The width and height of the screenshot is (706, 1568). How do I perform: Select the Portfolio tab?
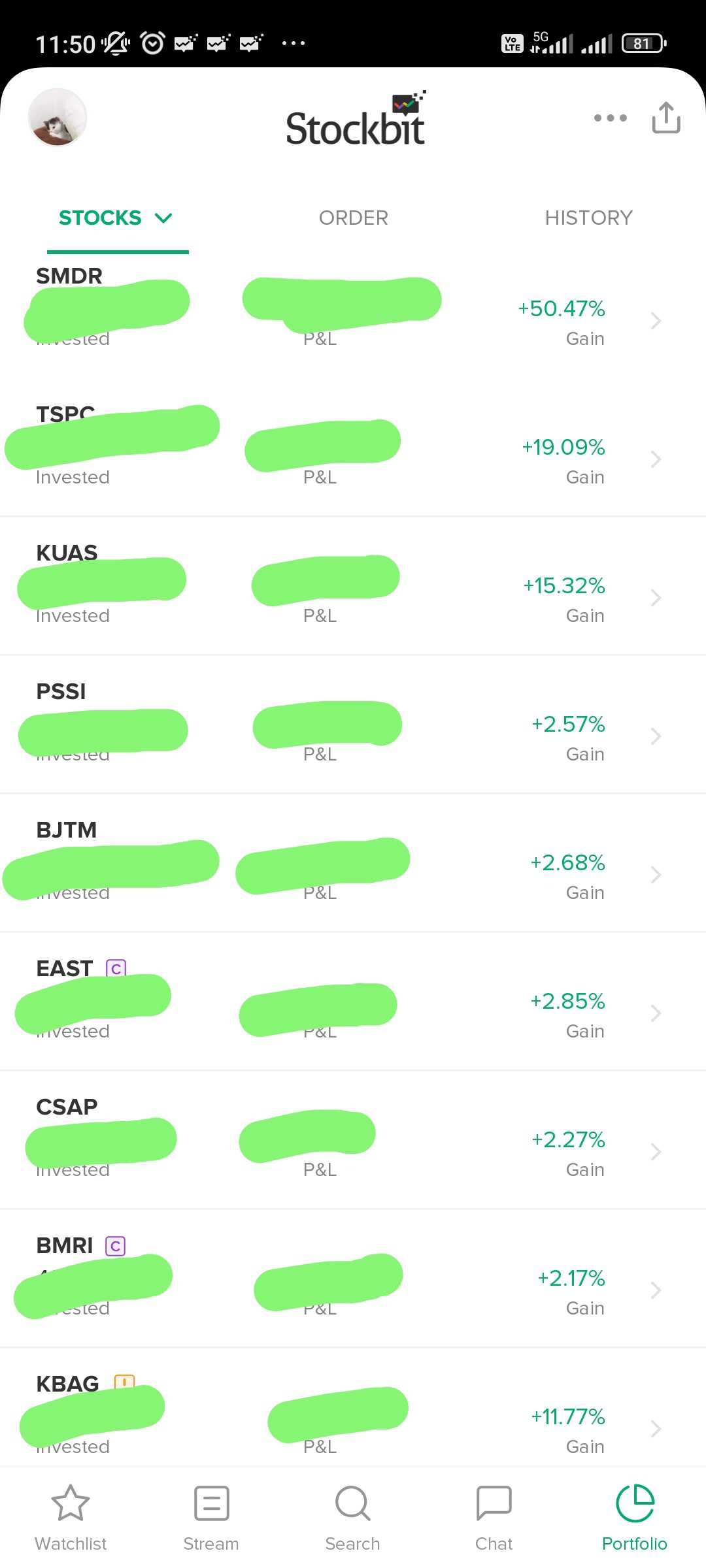point(634,1517)
